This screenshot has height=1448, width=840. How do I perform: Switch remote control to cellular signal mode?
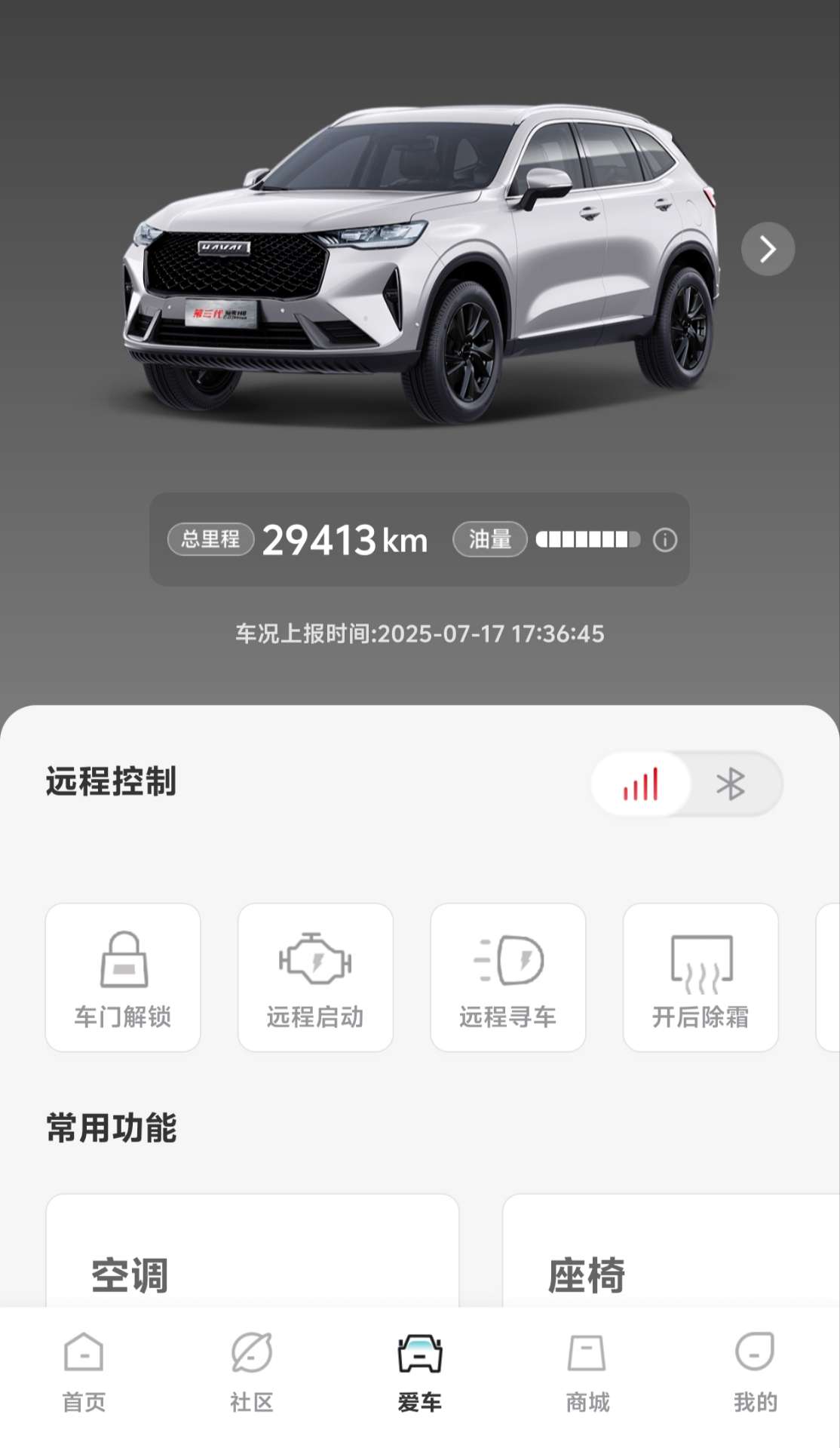tap(640, 784)
